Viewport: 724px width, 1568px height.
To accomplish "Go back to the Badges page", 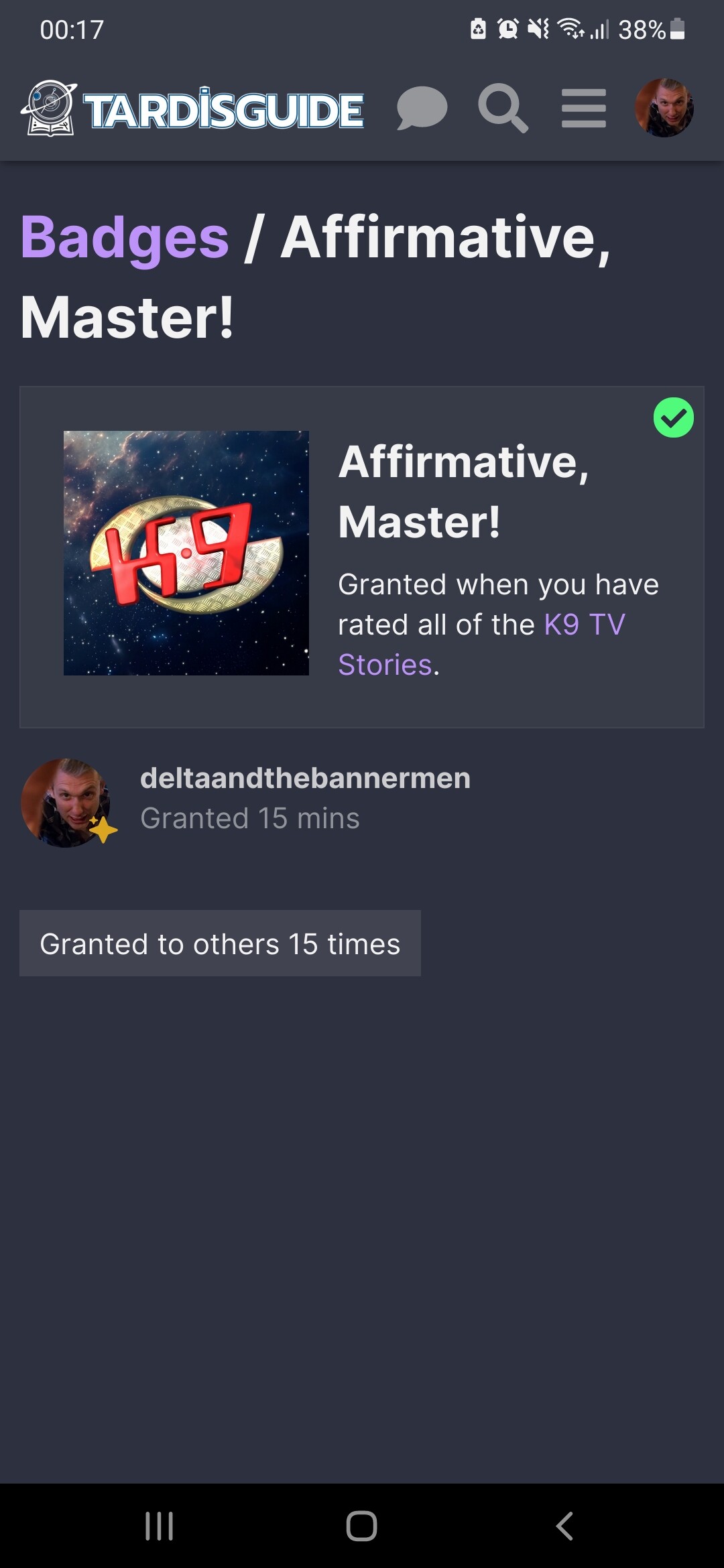I will pyautogui.click(x=125, y=237).
